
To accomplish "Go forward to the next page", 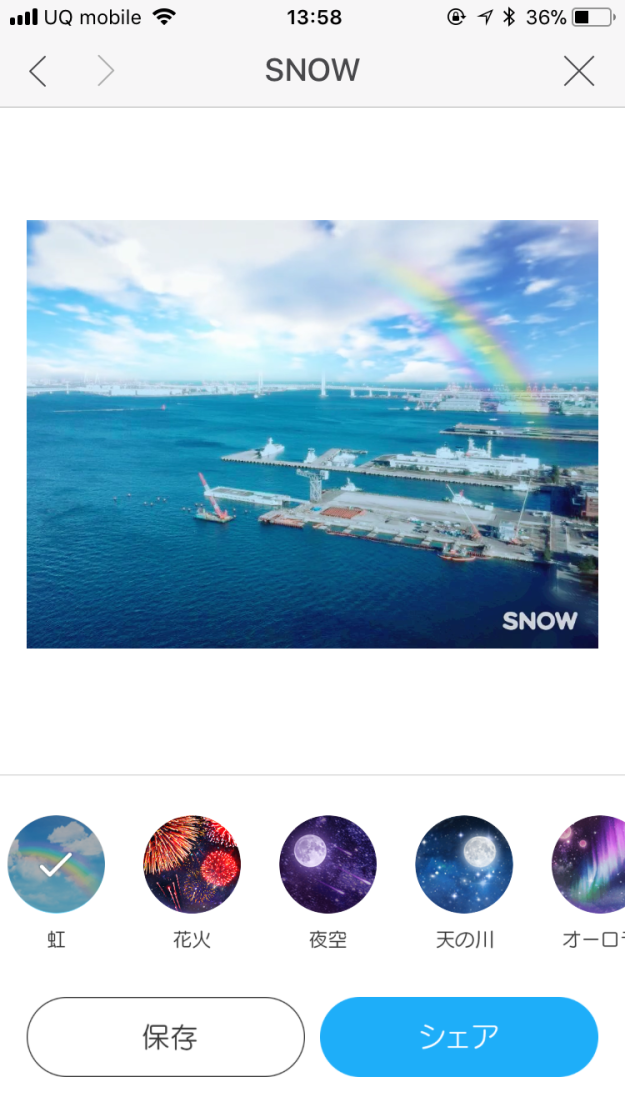I will [x=105, y=71].
